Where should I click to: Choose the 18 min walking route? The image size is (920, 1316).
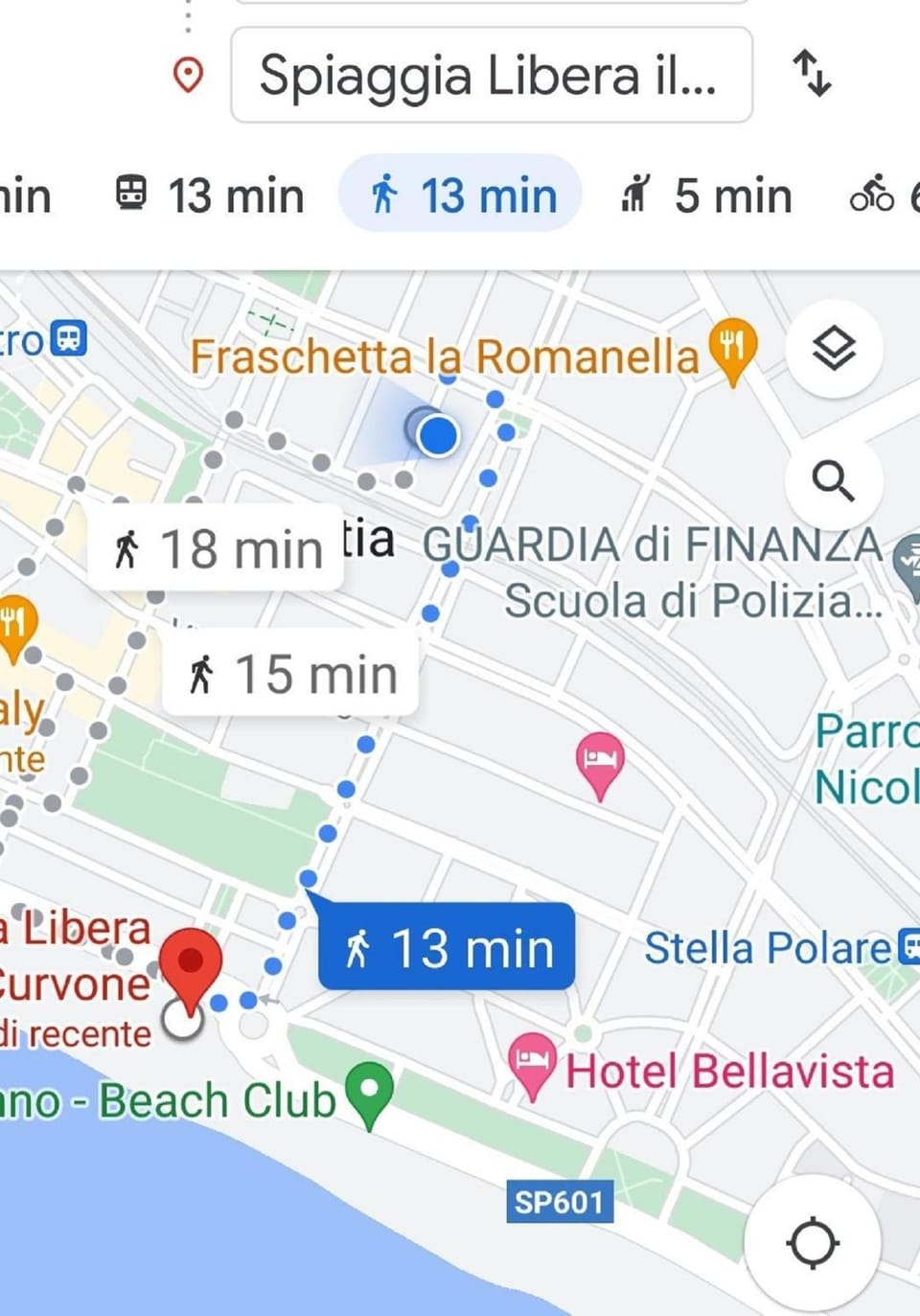coord(217,549)
